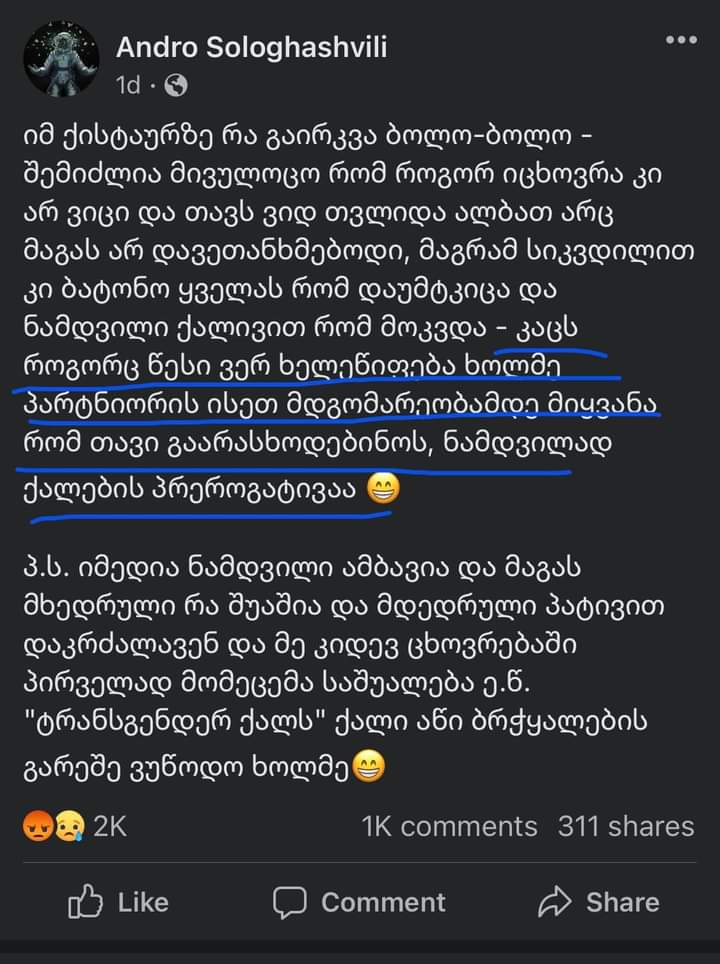View the 311 shares
This screenshot has height=964, width=720.
626,826
